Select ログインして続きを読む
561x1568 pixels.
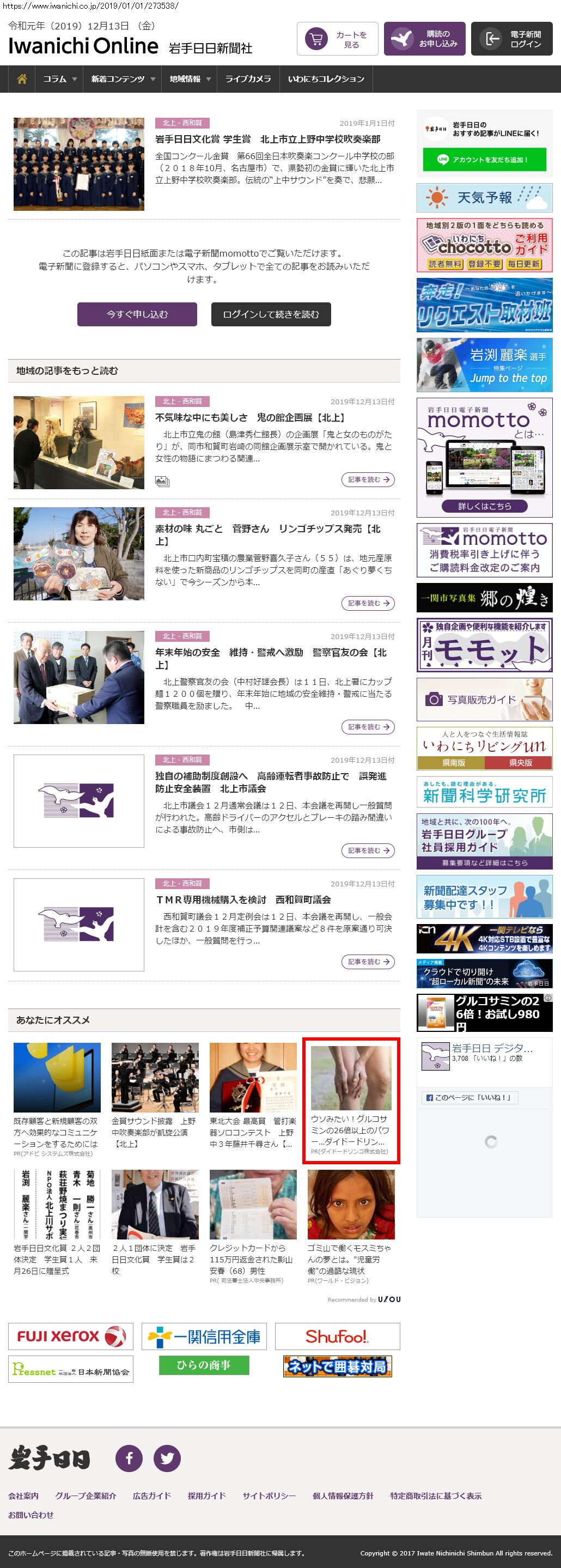tap(271, 314)
